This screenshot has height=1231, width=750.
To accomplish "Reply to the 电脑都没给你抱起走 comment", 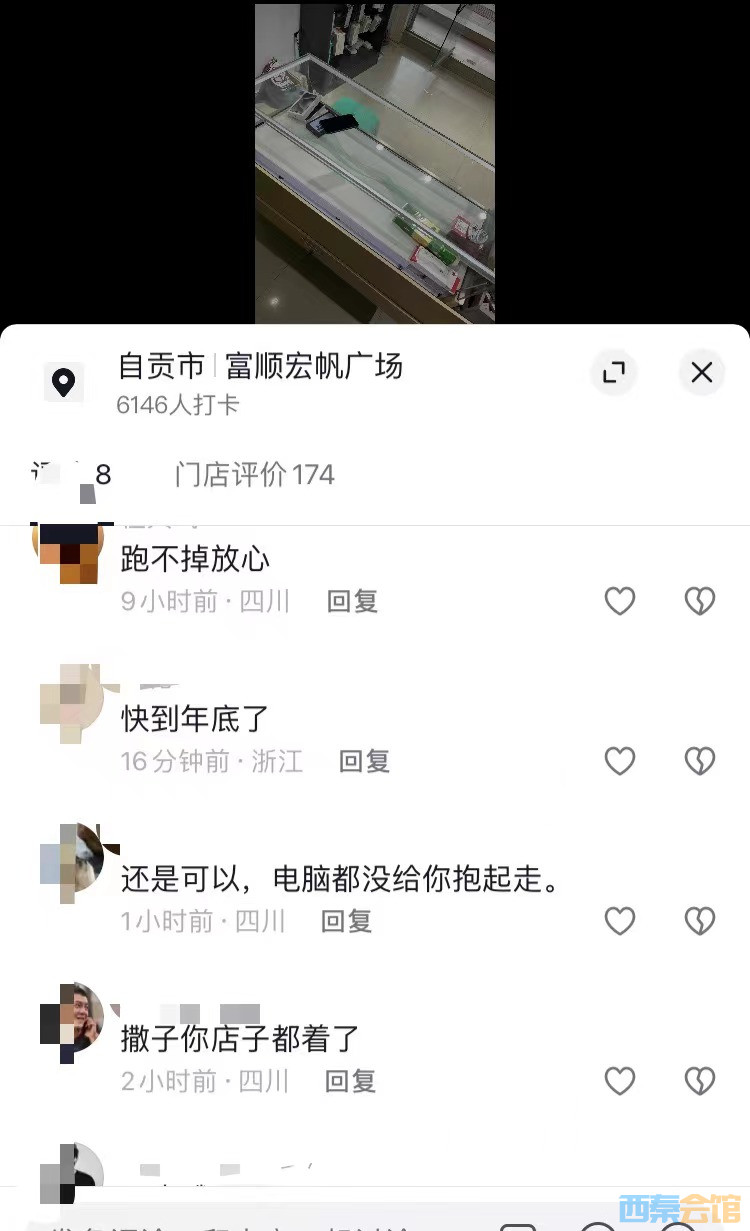I will [x=346, y=921].
